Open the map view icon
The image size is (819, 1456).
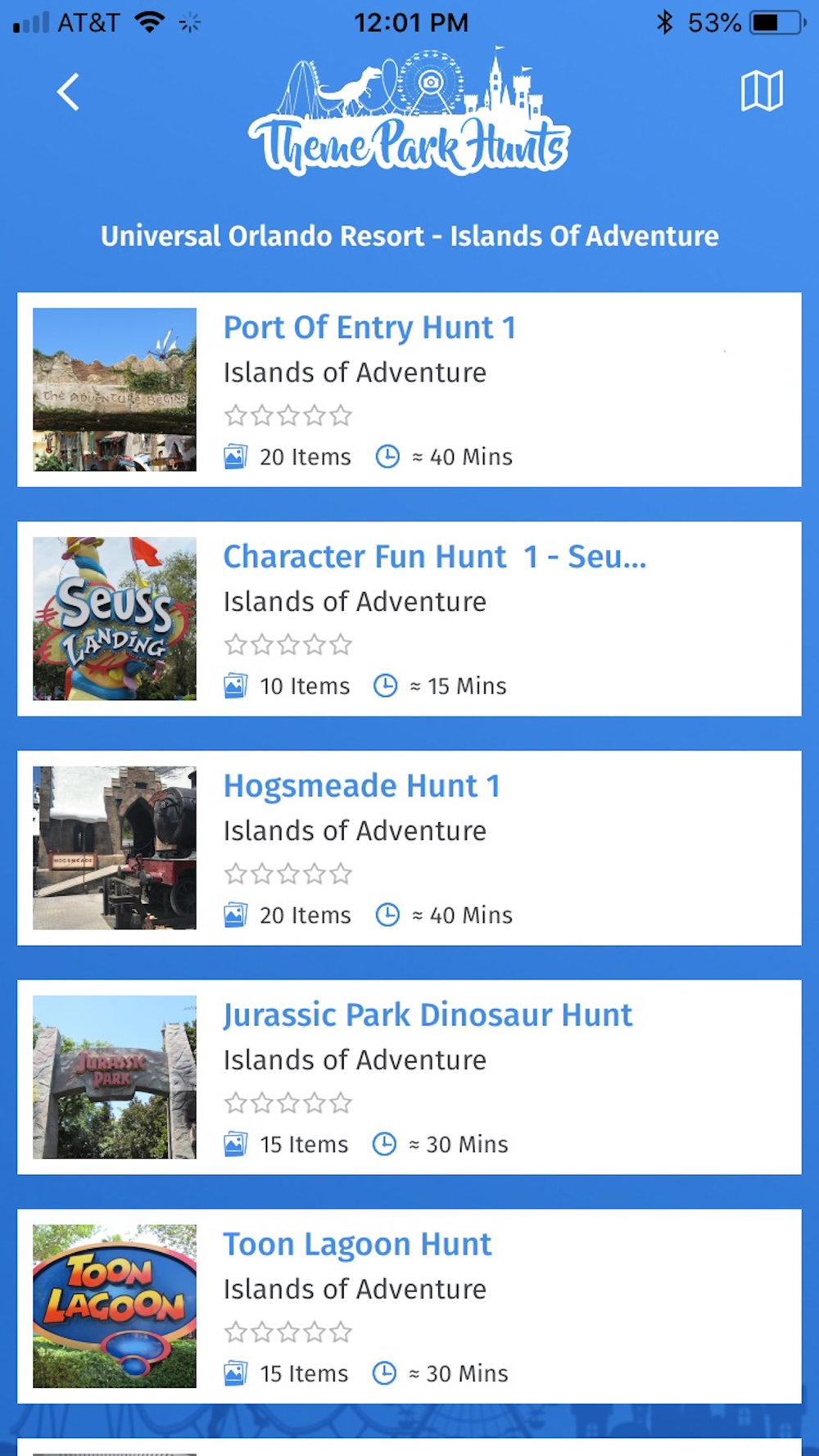tap(761, 90)
